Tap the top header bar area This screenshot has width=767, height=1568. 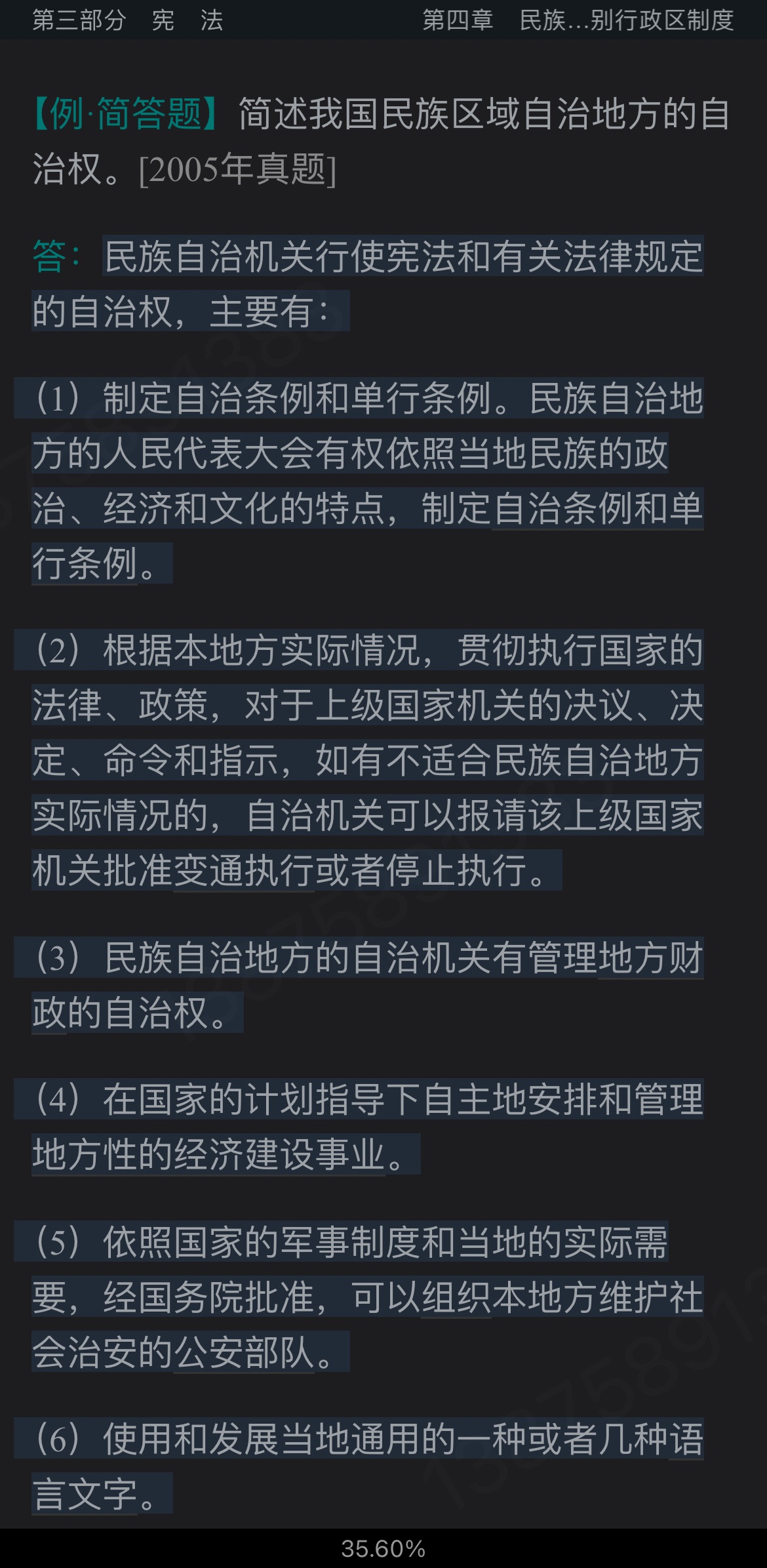383,20
